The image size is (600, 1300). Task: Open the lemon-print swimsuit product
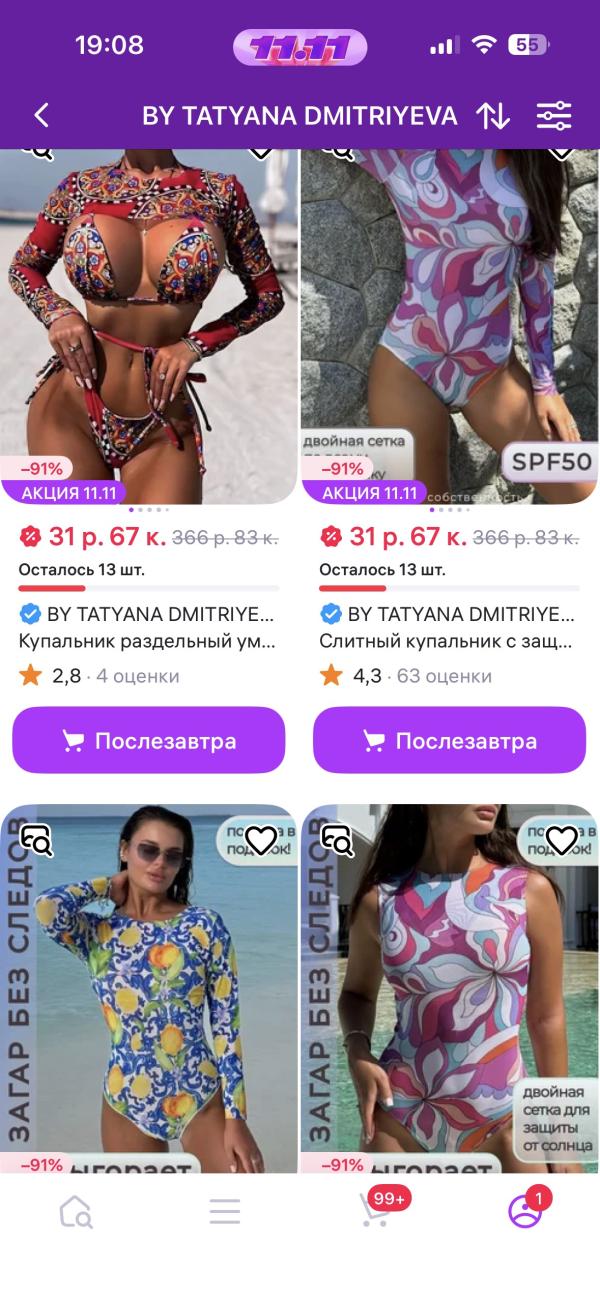pyautogui.click(x=149, y=1000)
